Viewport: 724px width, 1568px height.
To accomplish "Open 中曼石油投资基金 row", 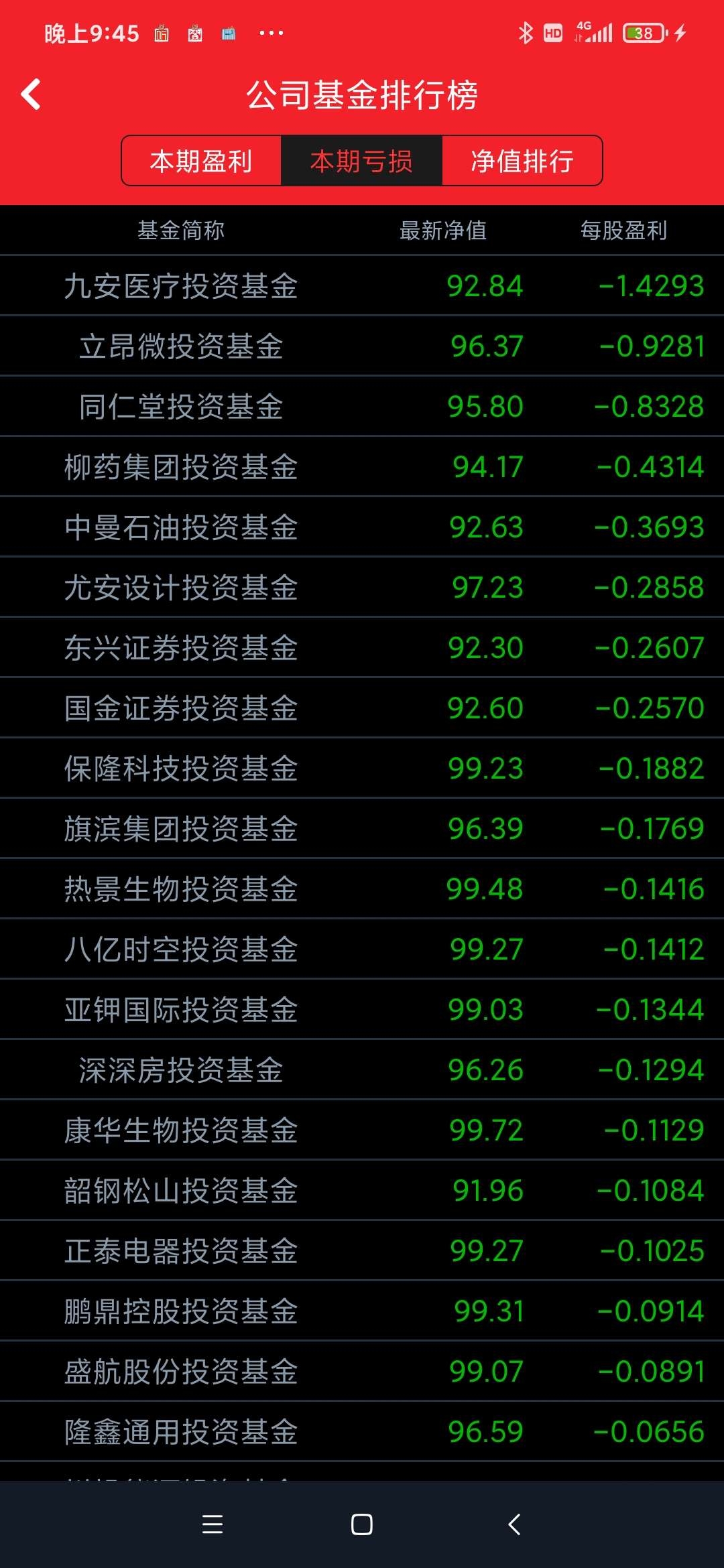I will tap(362, 527).
